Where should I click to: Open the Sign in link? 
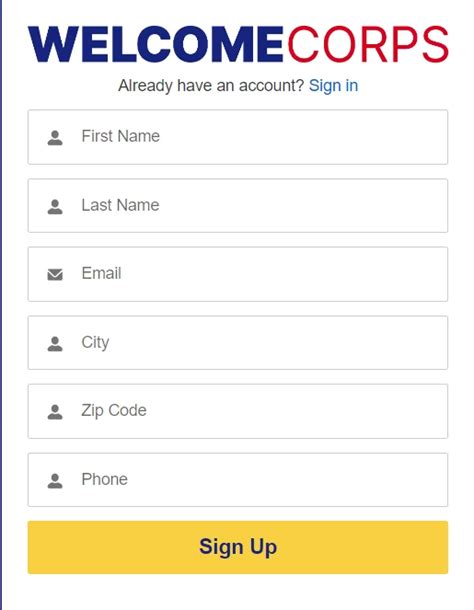(333, 86)
